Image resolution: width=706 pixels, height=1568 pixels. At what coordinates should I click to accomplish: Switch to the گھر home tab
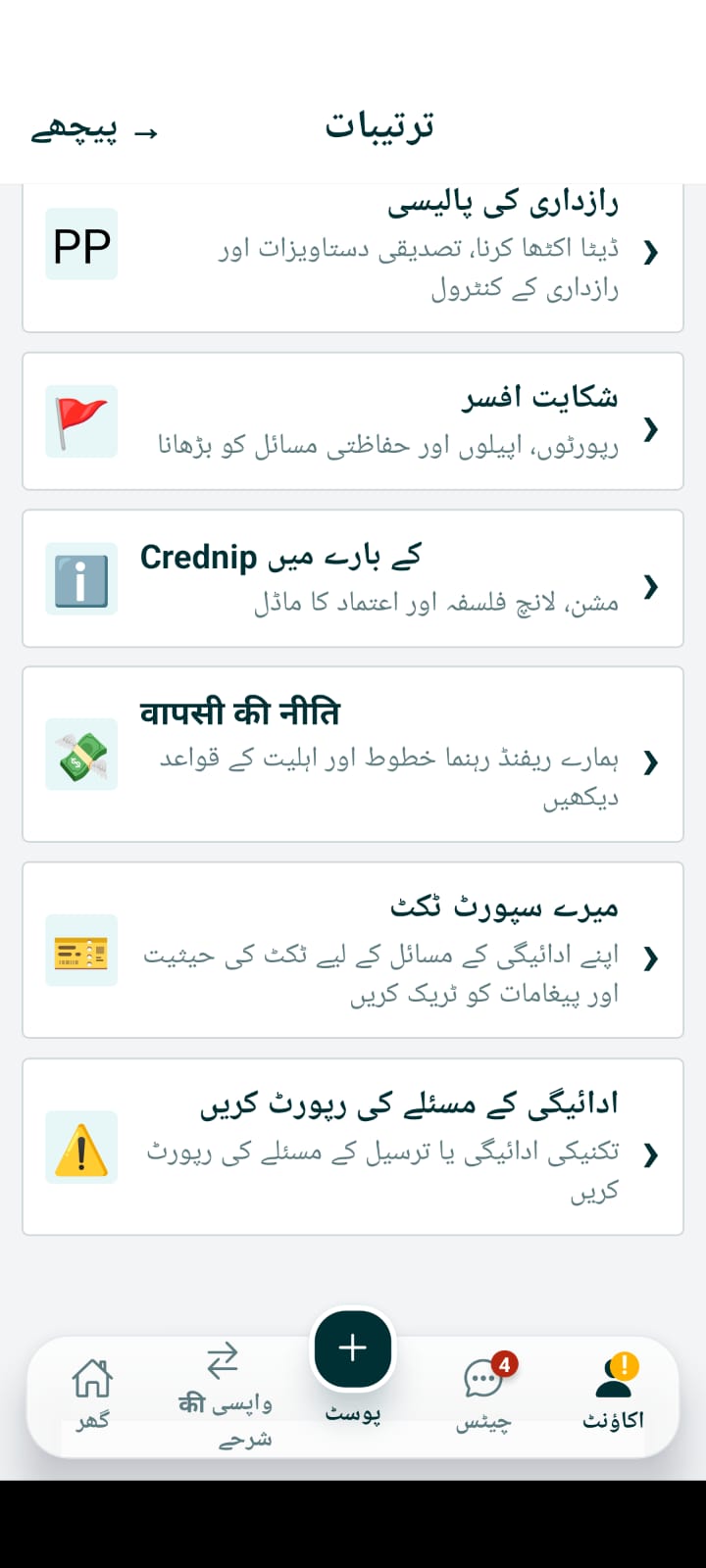click(92, 1394)
